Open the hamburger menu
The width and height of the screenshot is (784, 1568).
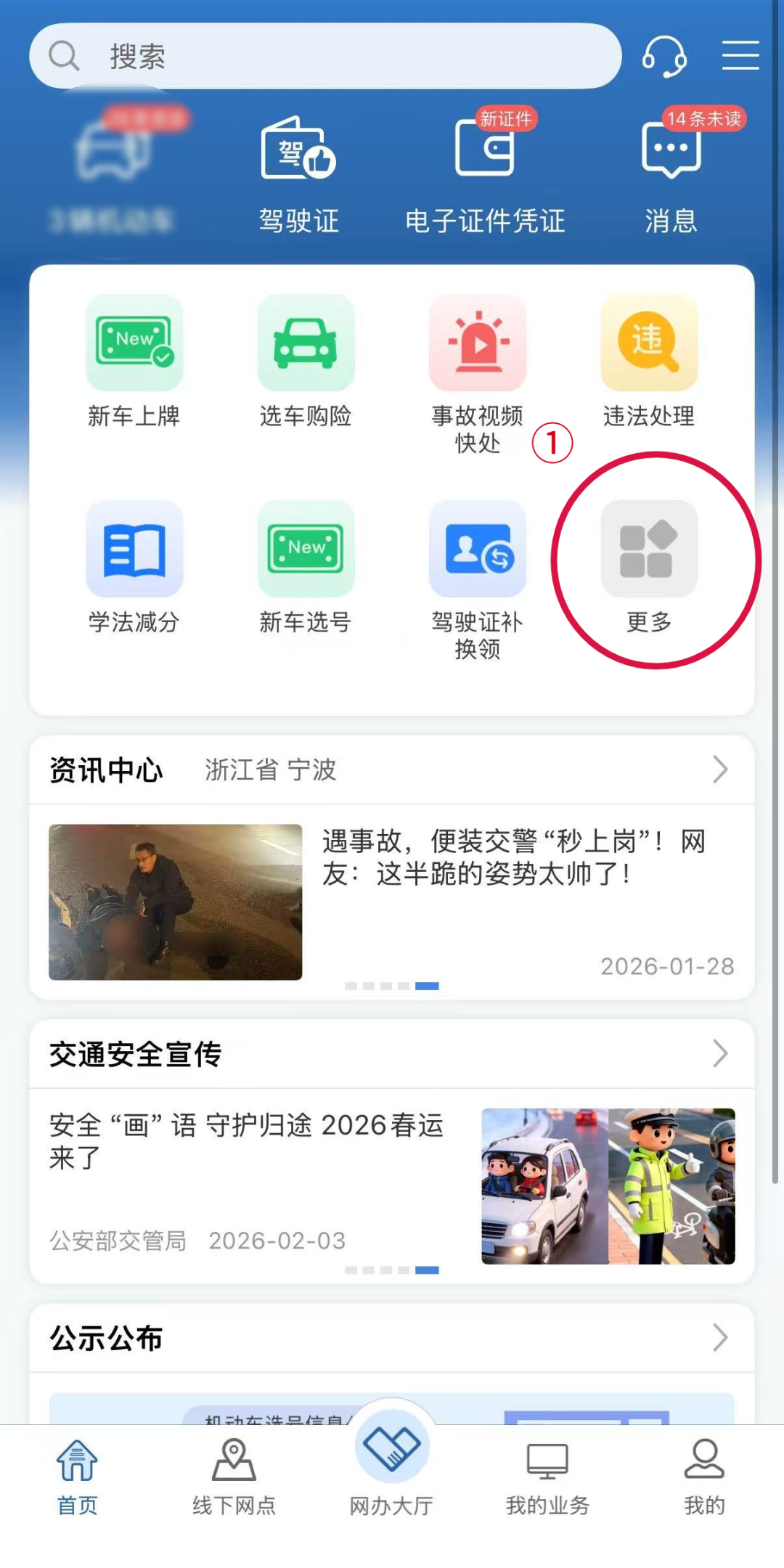click(x=740, y=56)
